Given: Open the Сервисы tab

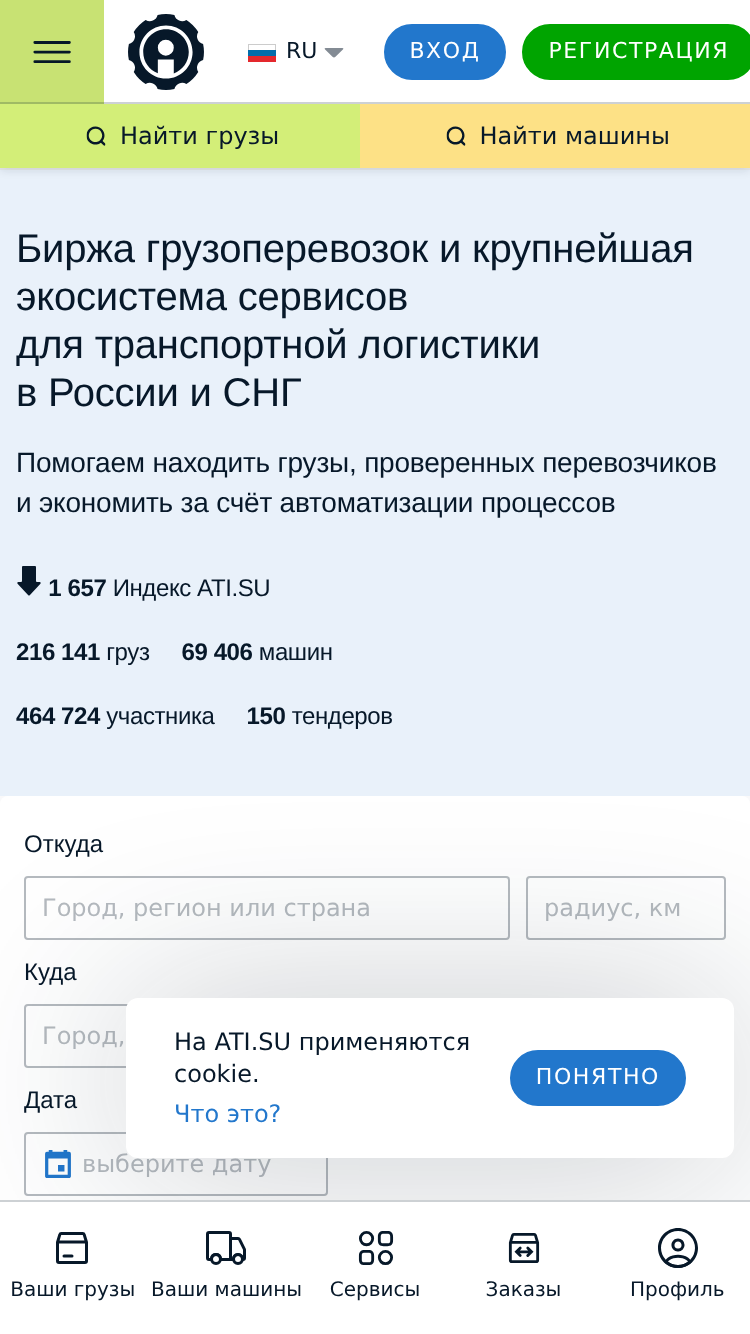Looking at the screenshot, I should [375, 1262].
